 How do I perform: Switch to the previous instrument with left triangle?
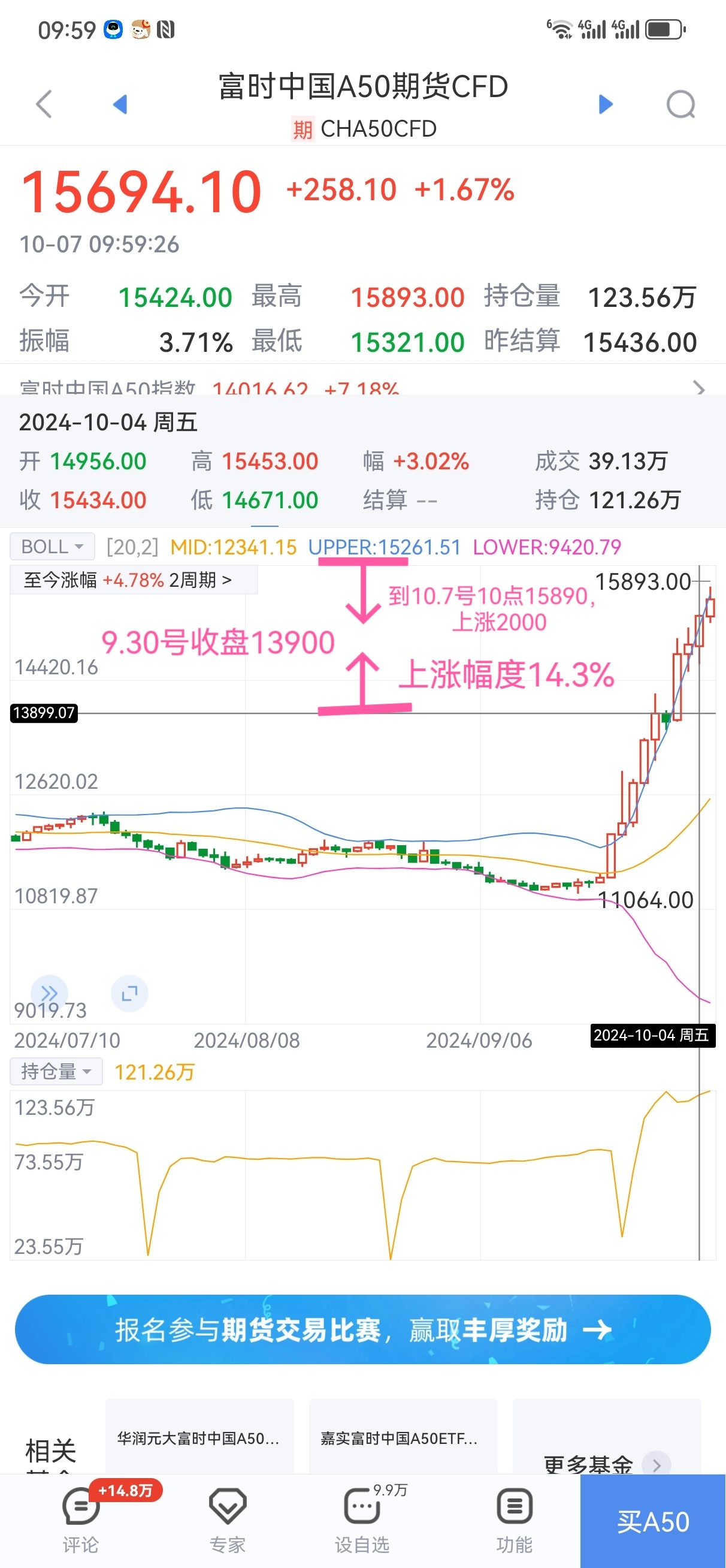pyautogui.click(x=120, y=104)
